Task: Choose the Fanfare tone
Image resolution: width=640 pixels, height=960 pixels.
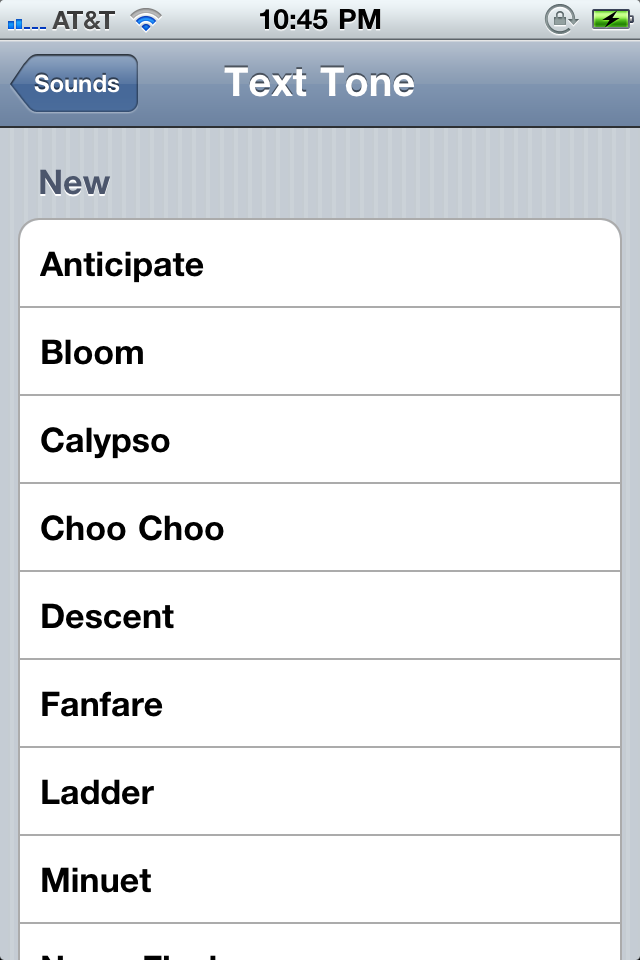Action: [320, 704]
